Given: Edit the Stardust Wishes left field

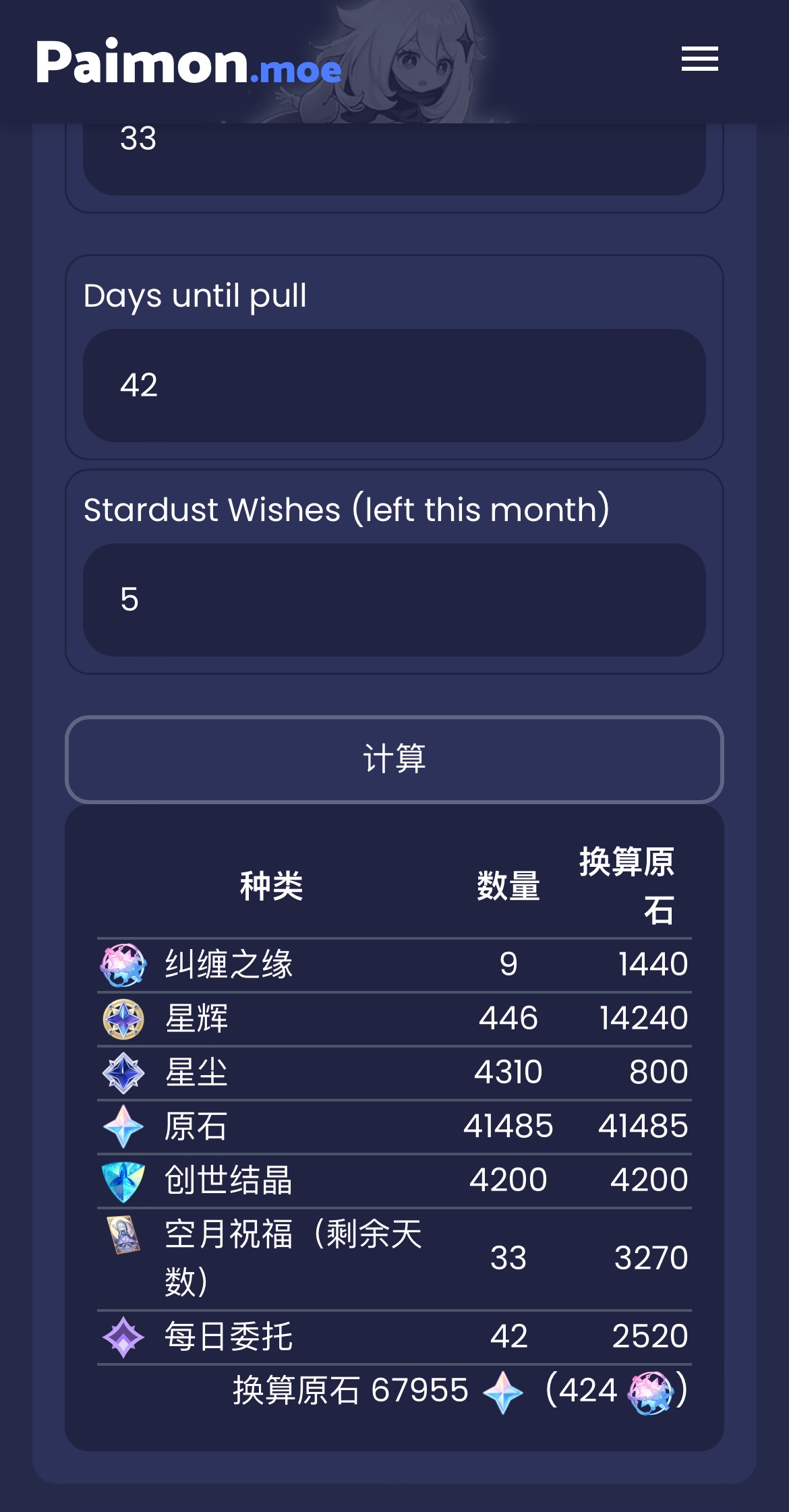Looking at the screenshot, I should point(394,599).
